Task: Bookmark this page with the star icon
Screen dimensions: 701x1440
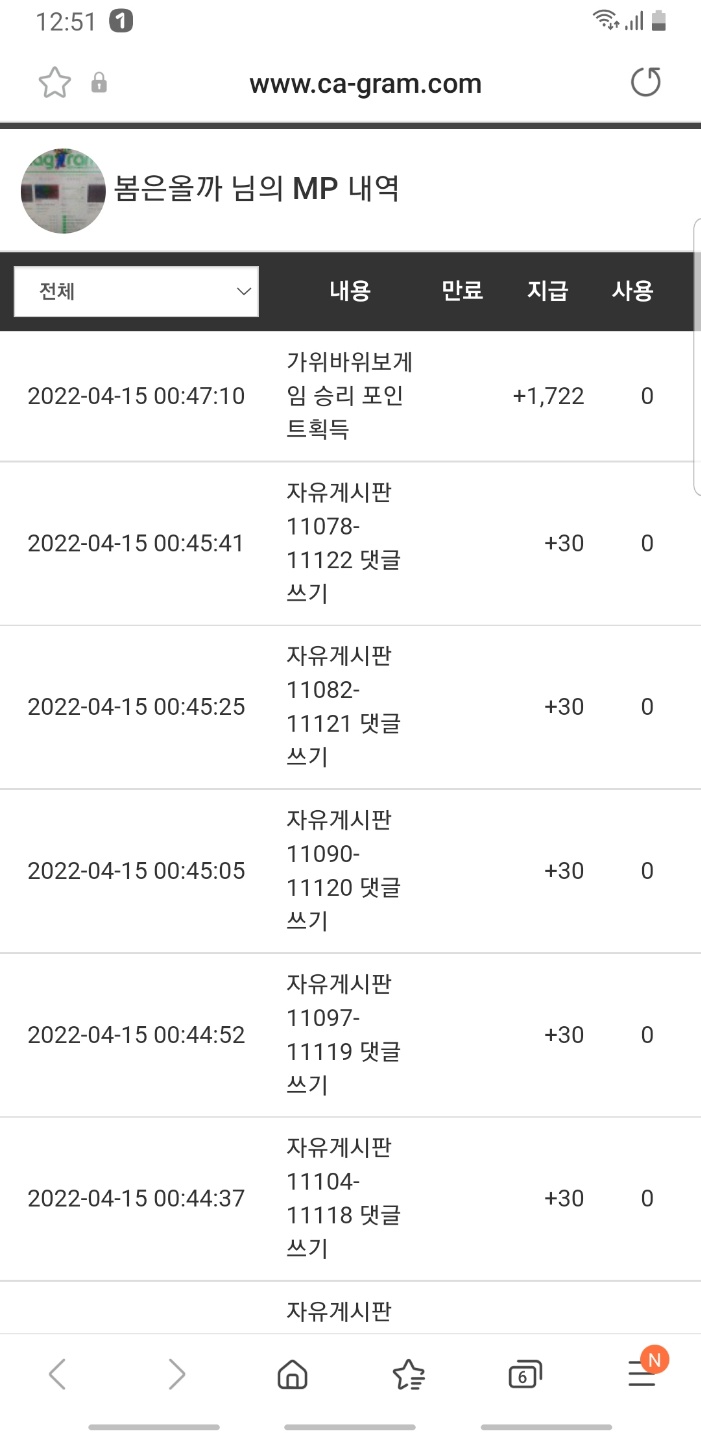Action: [x=54, y=83]
